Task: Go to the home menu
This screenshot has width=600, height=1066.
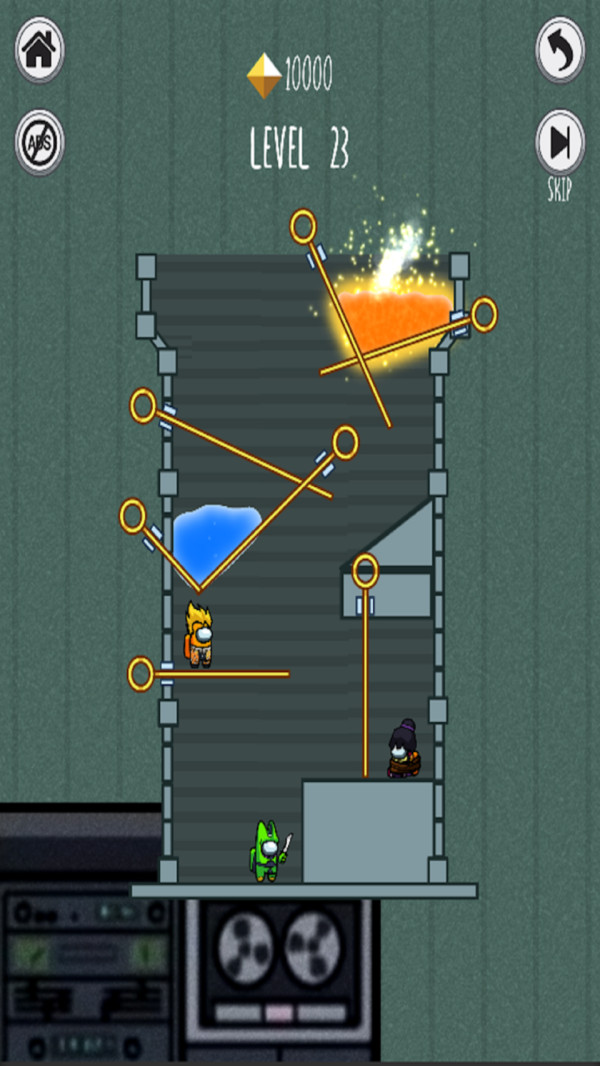Action: click(x=39, y=49)
